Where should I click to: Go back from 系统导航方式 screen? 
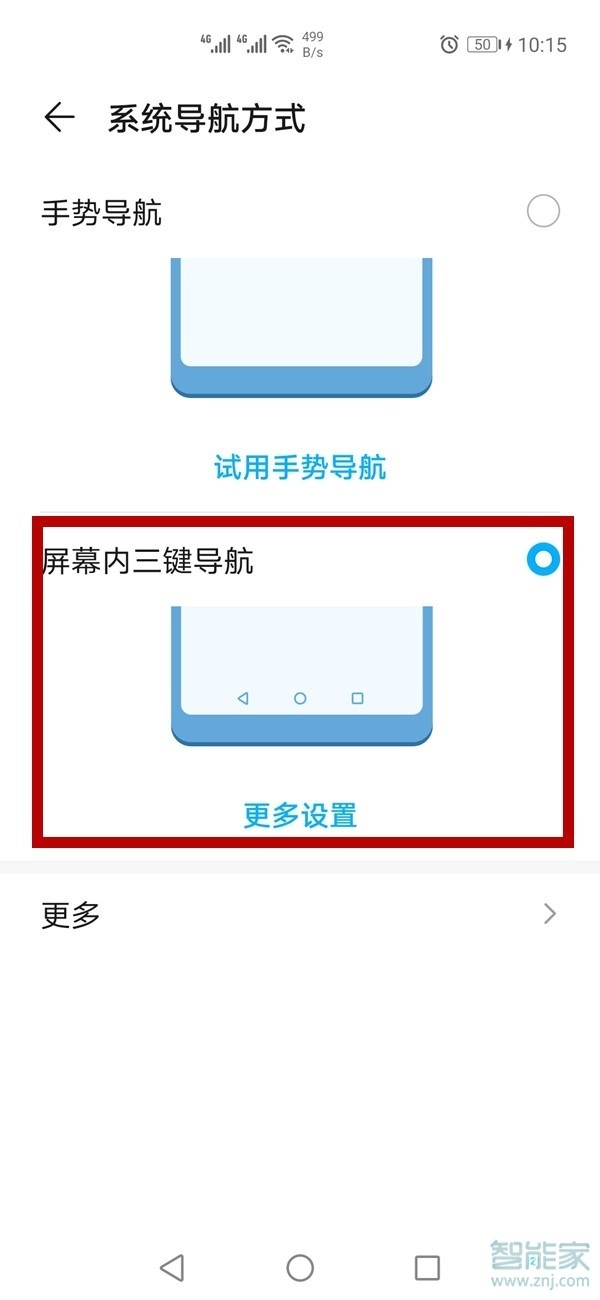click(x=59, y=118)
